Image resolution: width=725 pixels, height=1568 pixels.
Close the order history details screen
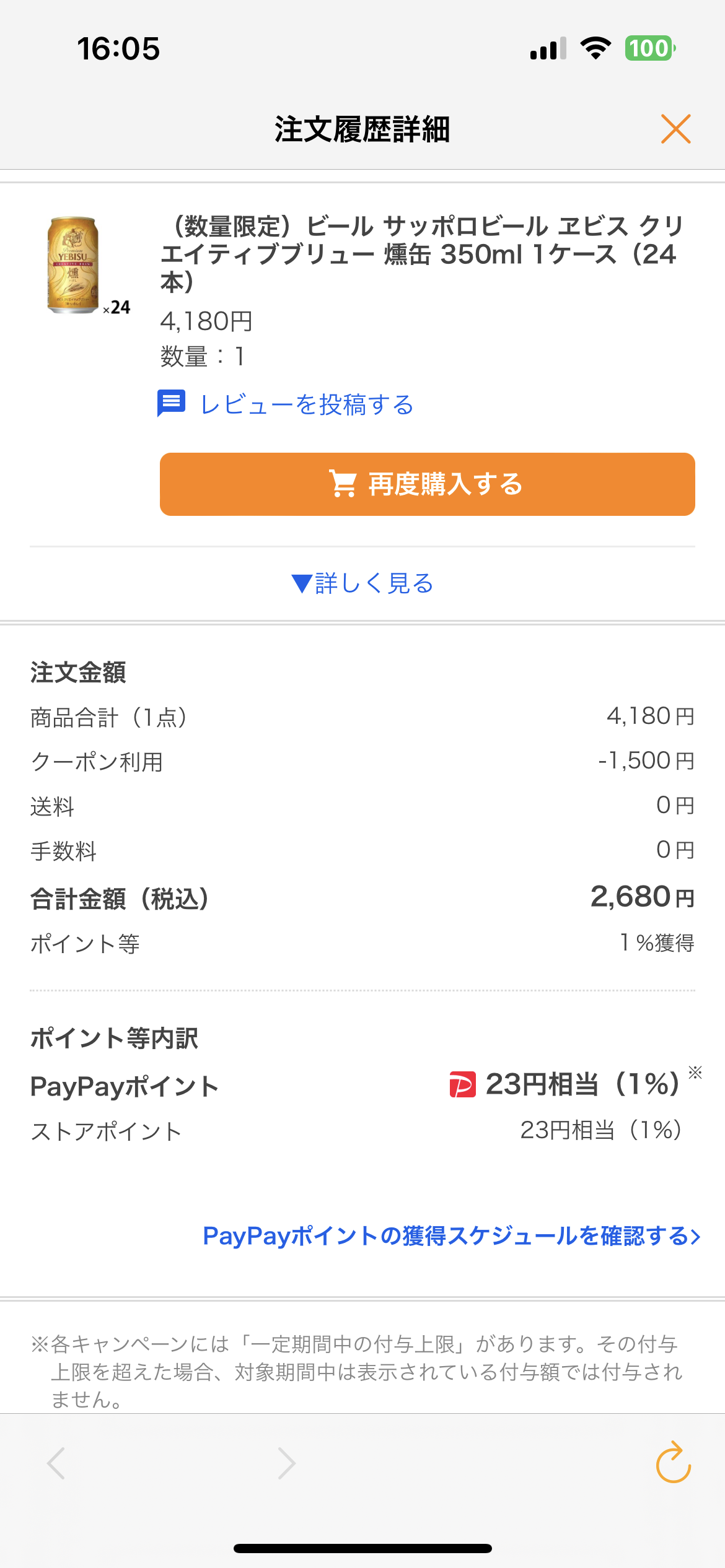[x=675, y=129]
